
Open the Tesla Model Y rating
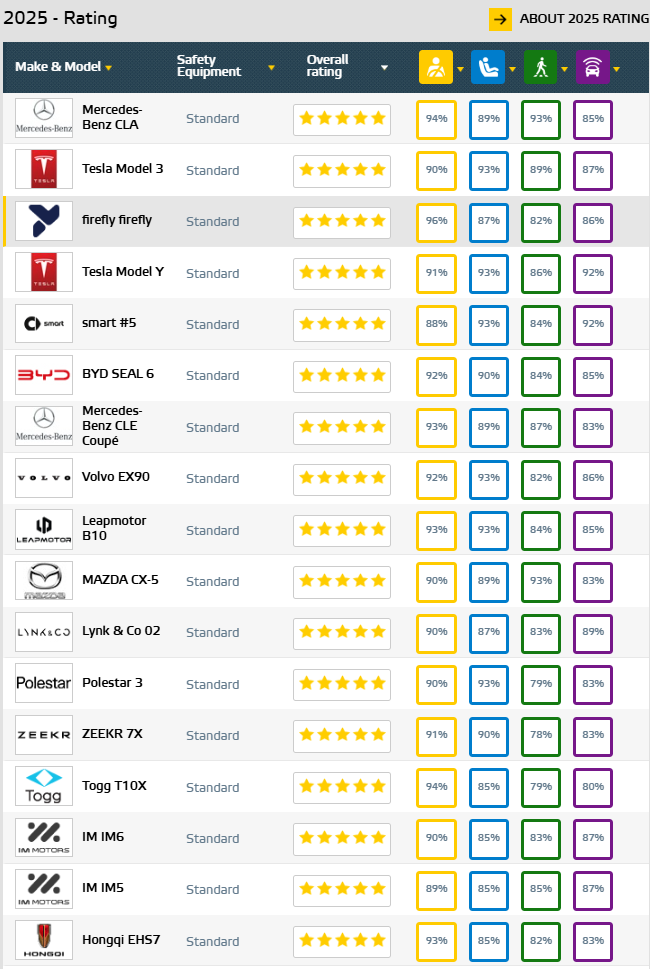click(122, 272)
